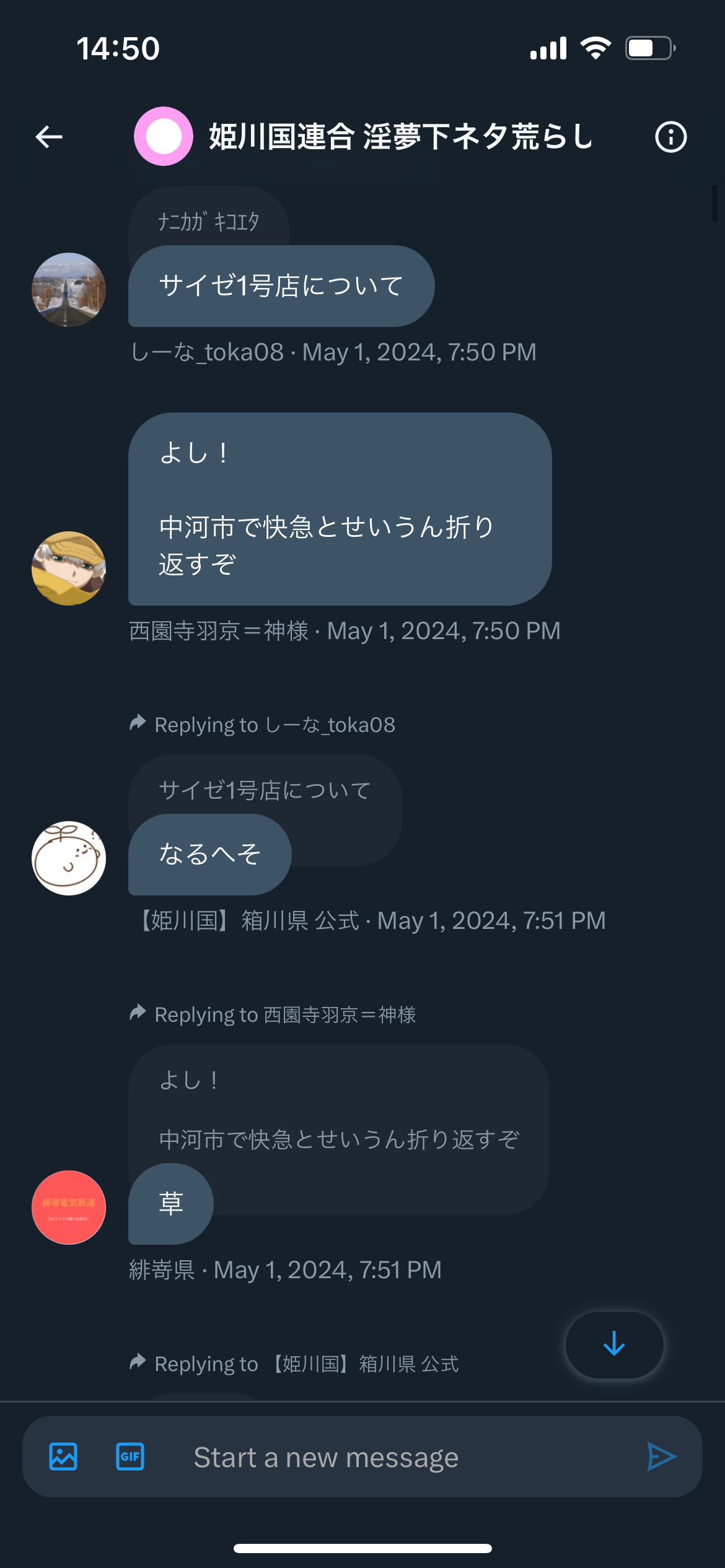Open the GIF picker
The image size is (725, 1568).
[x=130, y=1457]
